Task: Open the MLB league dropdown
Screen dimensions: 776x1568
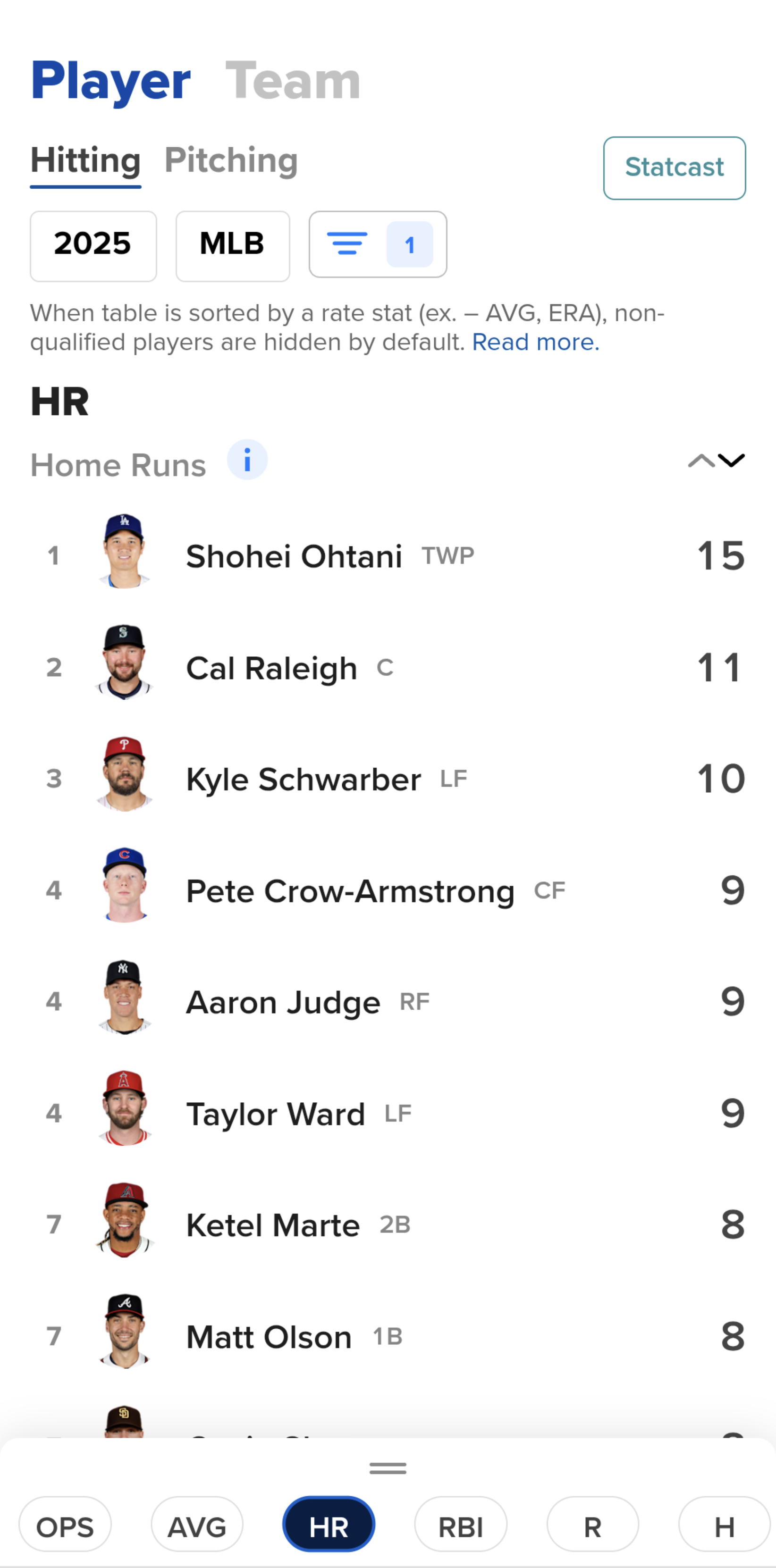Action: (x=233, y=246)
